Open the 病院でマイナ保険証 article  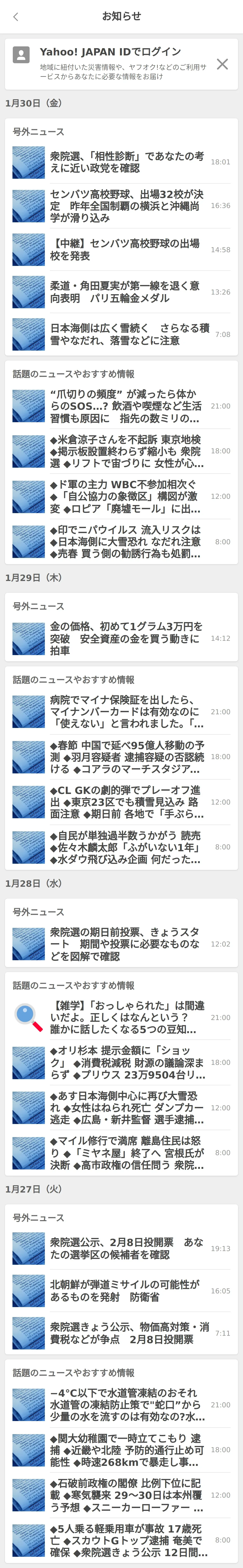pos(121,712)
